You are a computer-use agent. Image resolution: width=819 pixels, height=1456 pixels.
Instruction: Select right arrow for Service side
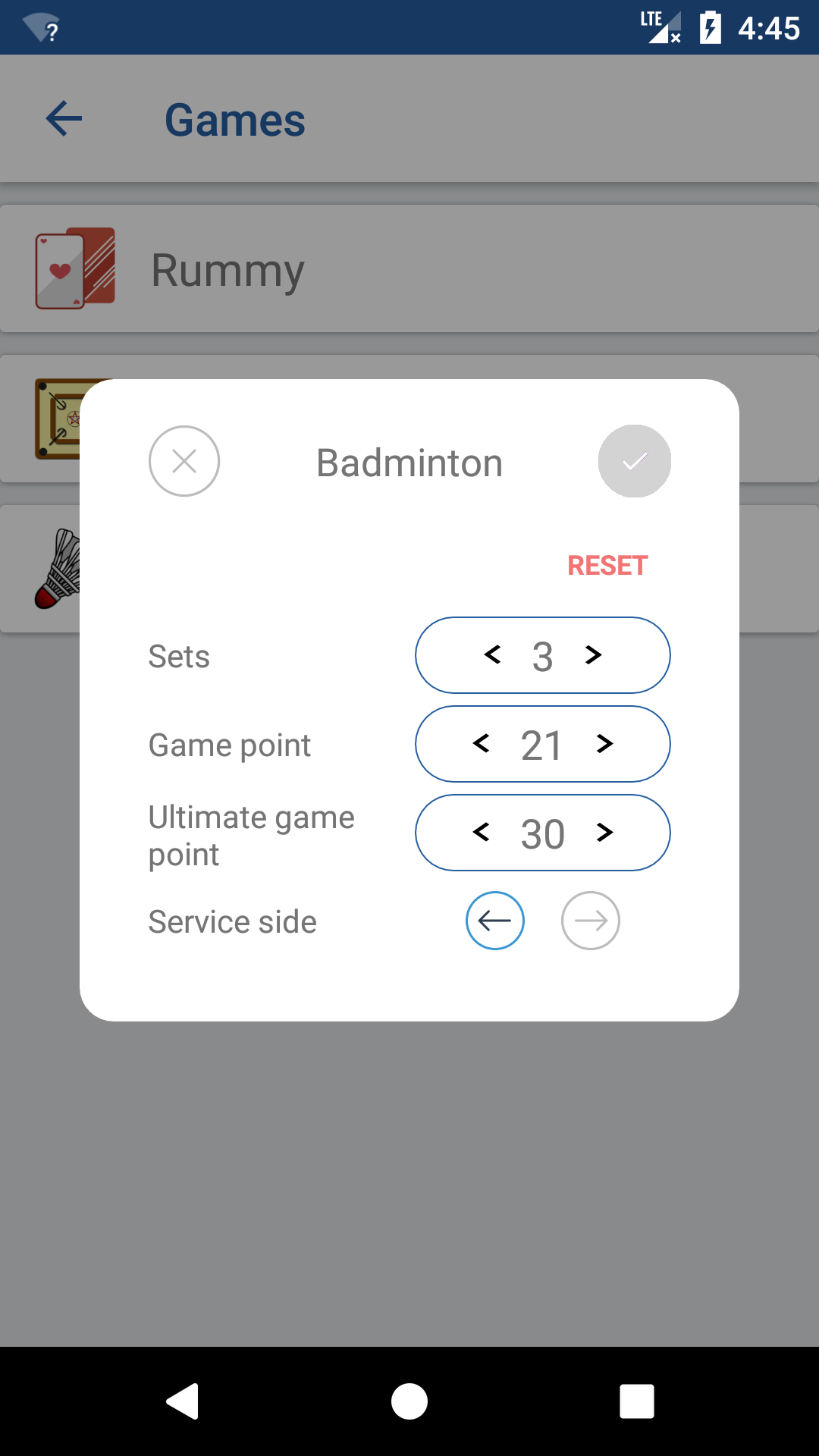pyautogui.click(x=591, y=921)
